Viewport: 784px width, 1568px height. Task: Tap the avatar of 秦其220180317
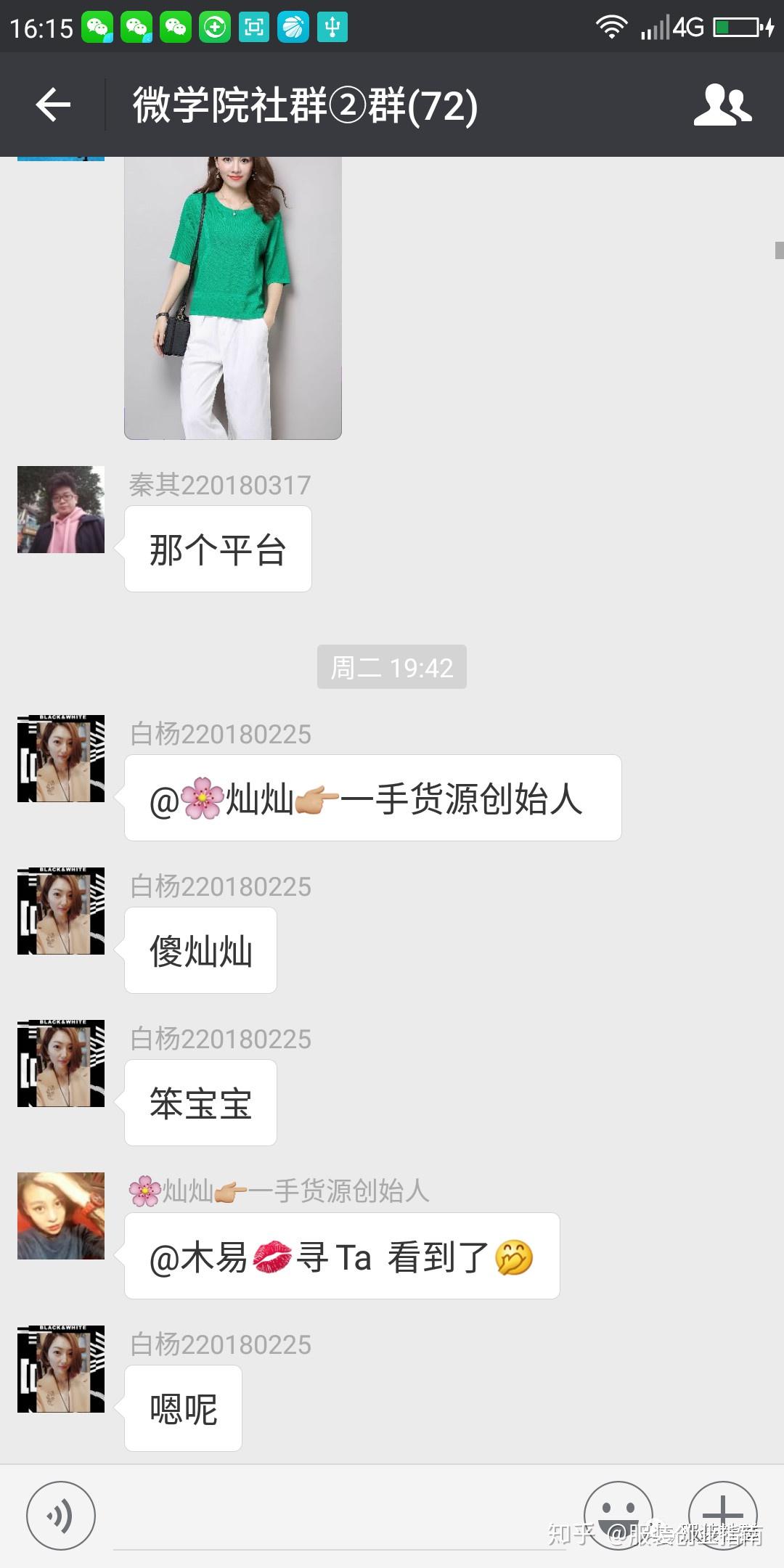click(x=61, y=510)
